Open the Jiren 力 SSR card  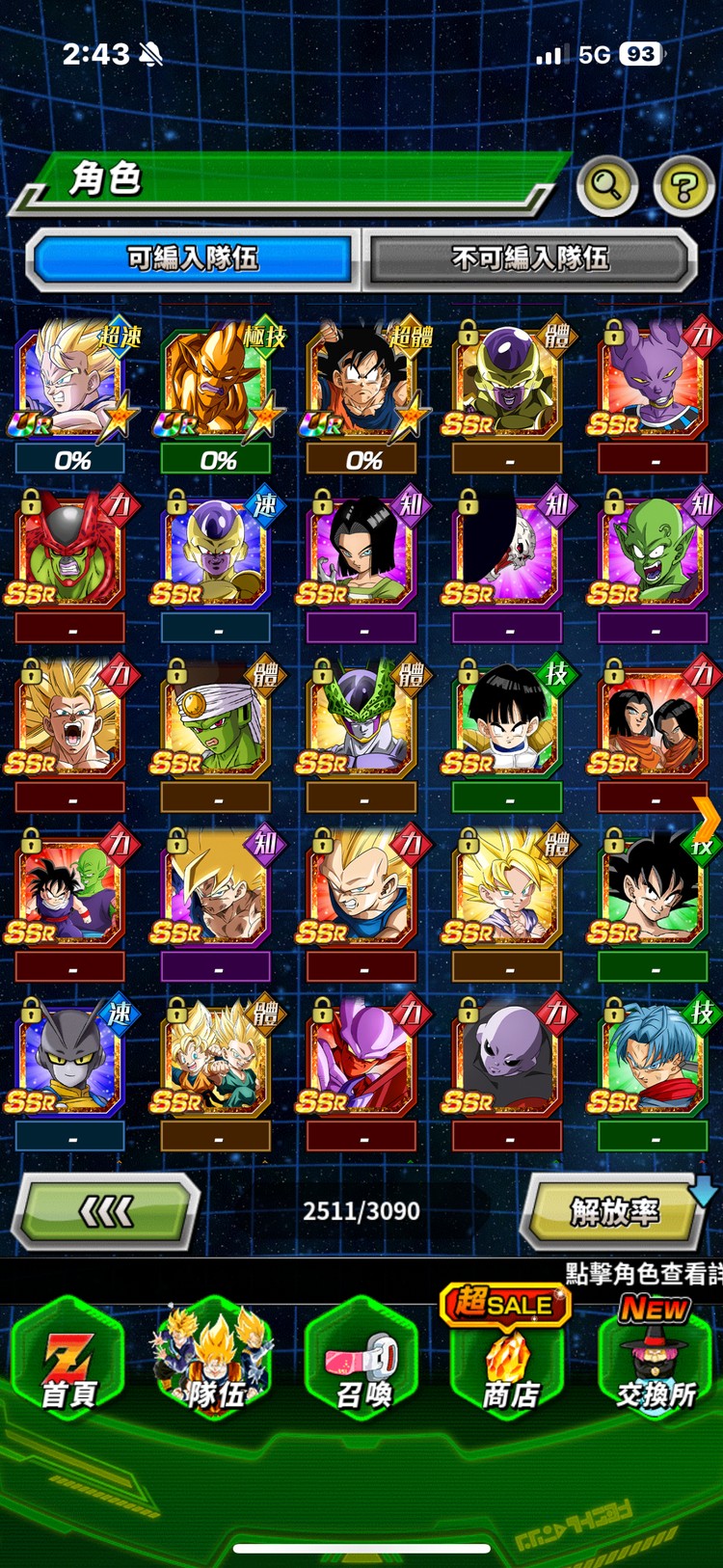tap(508, 1061)
